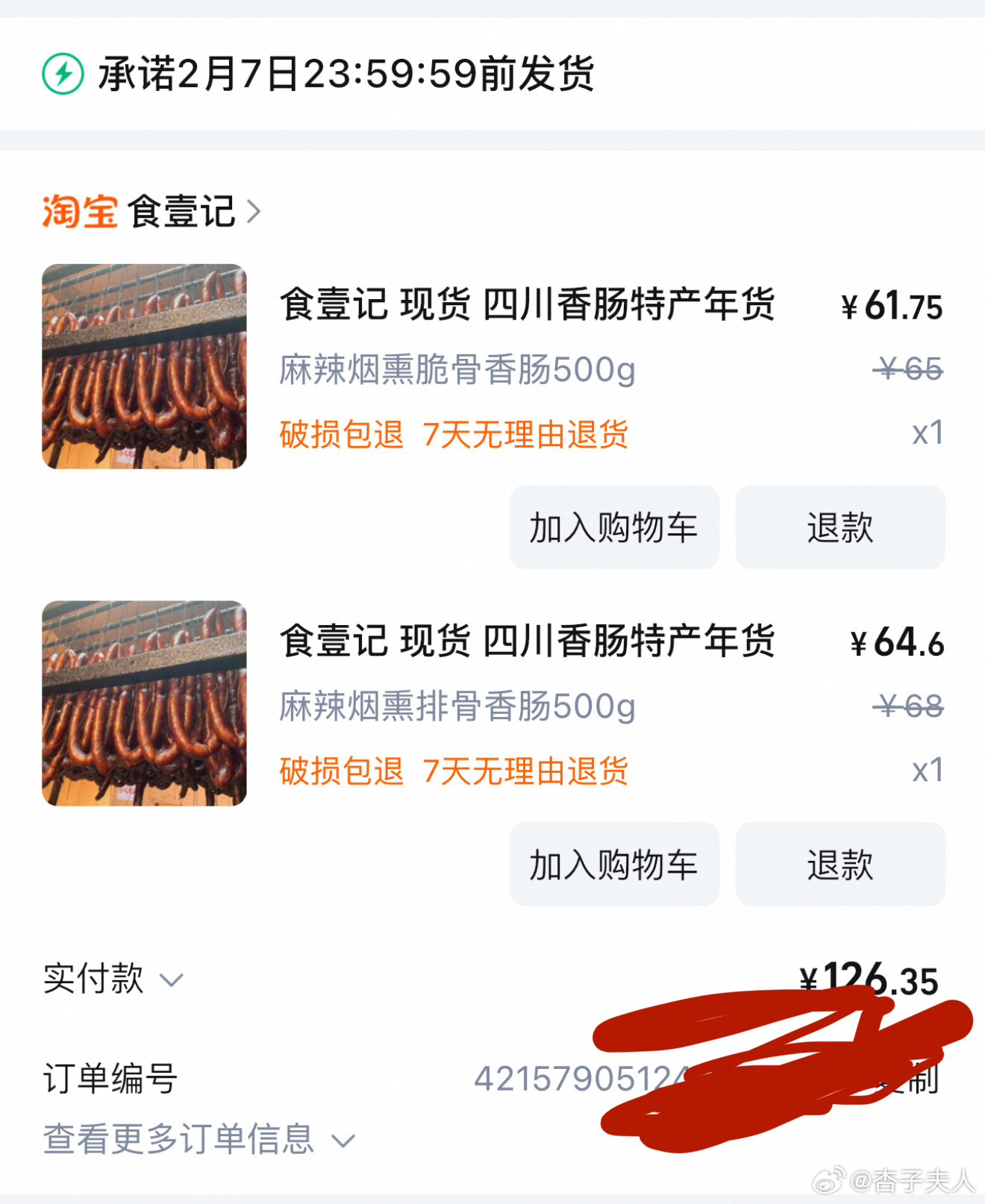Open the 麻辣烟熏排骨香肠500g product image
Screen dimensions: 985x1204
tap(144, 703)
